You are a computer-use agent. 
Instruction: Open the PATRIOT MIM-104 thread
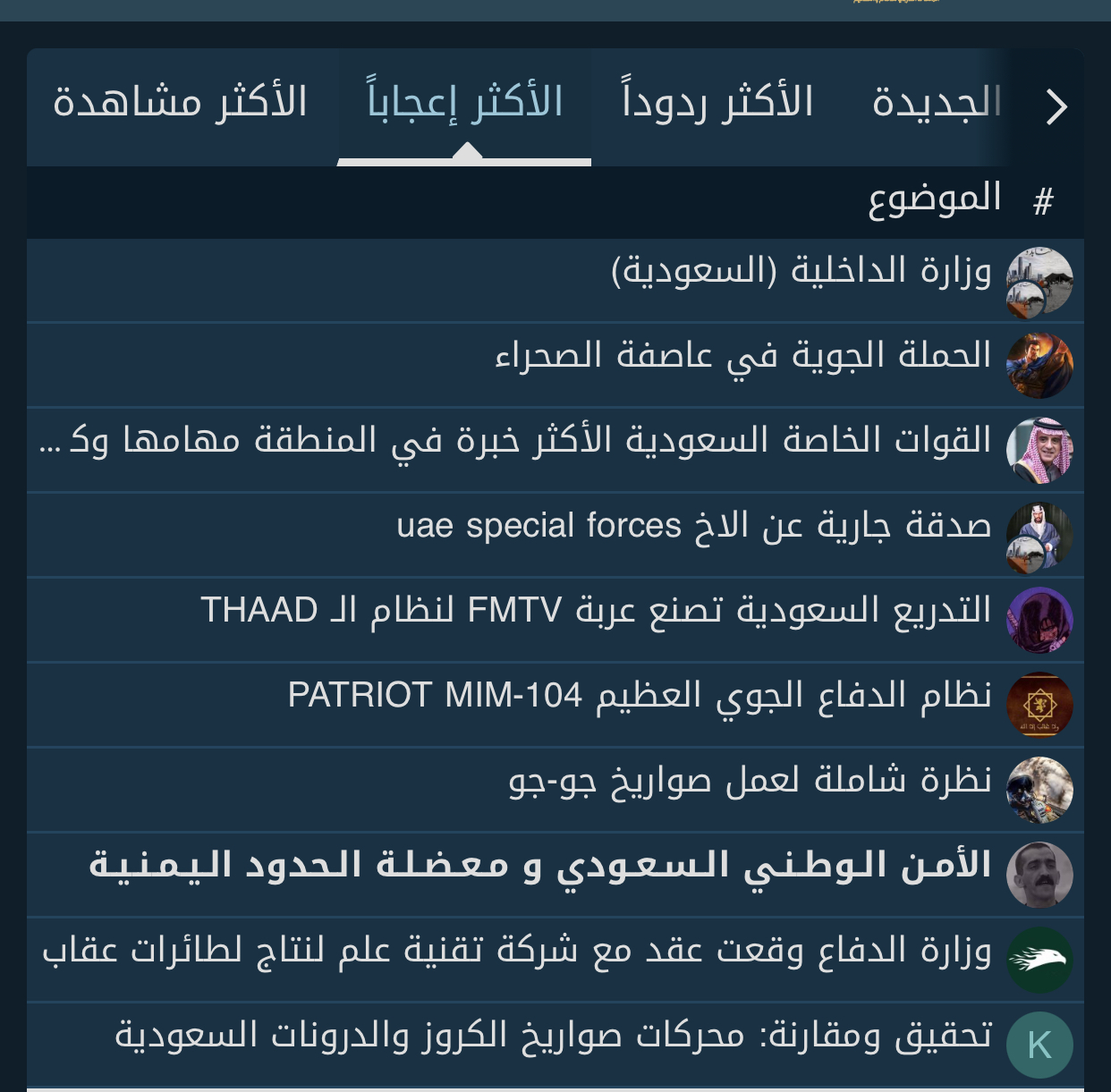[639, 696]
